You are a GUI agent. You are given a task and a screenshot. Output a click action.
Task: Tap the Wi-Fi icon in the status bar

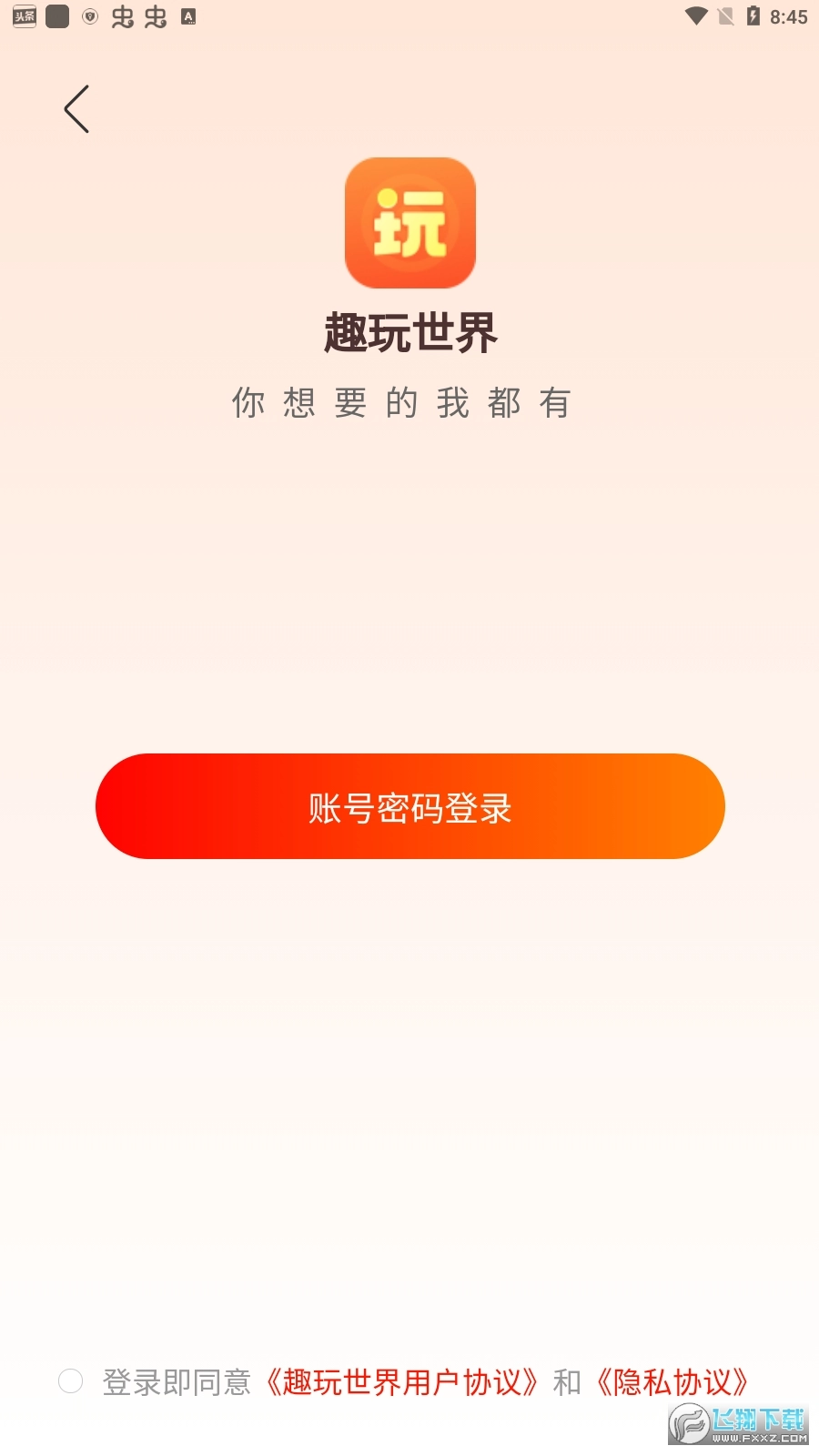696,15
